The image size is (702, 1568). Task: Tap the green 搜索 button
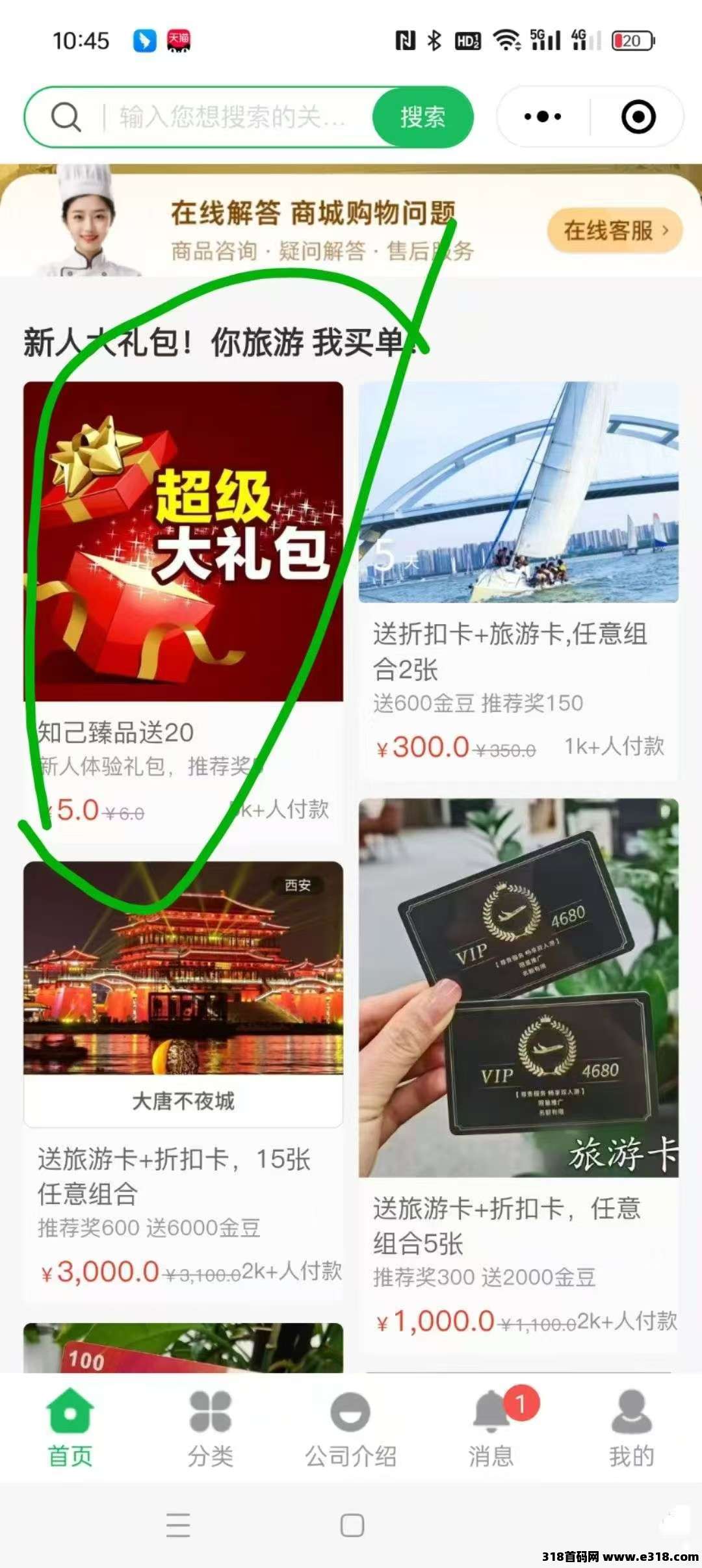[422, 118]
